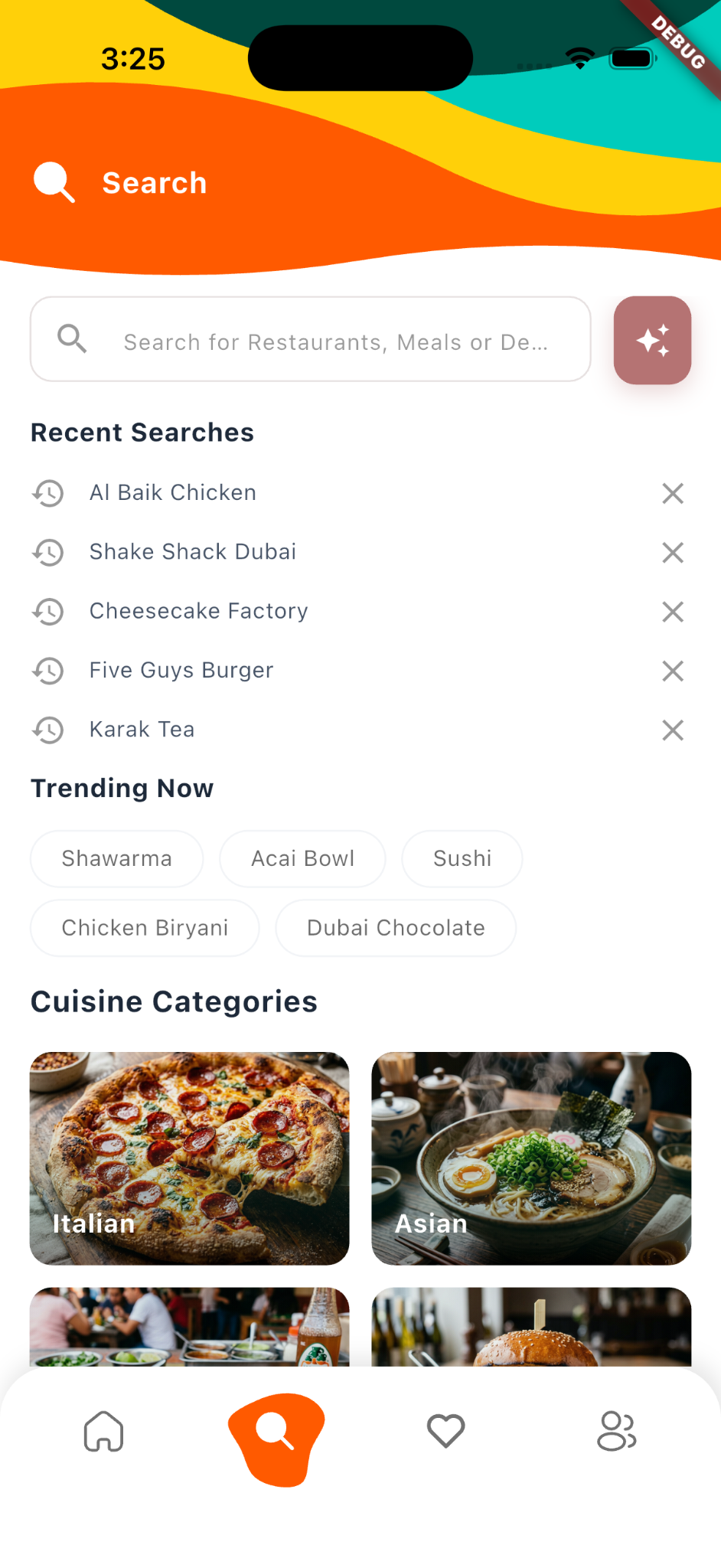Choose the Sushi trending suggestion

pos(462,858)
